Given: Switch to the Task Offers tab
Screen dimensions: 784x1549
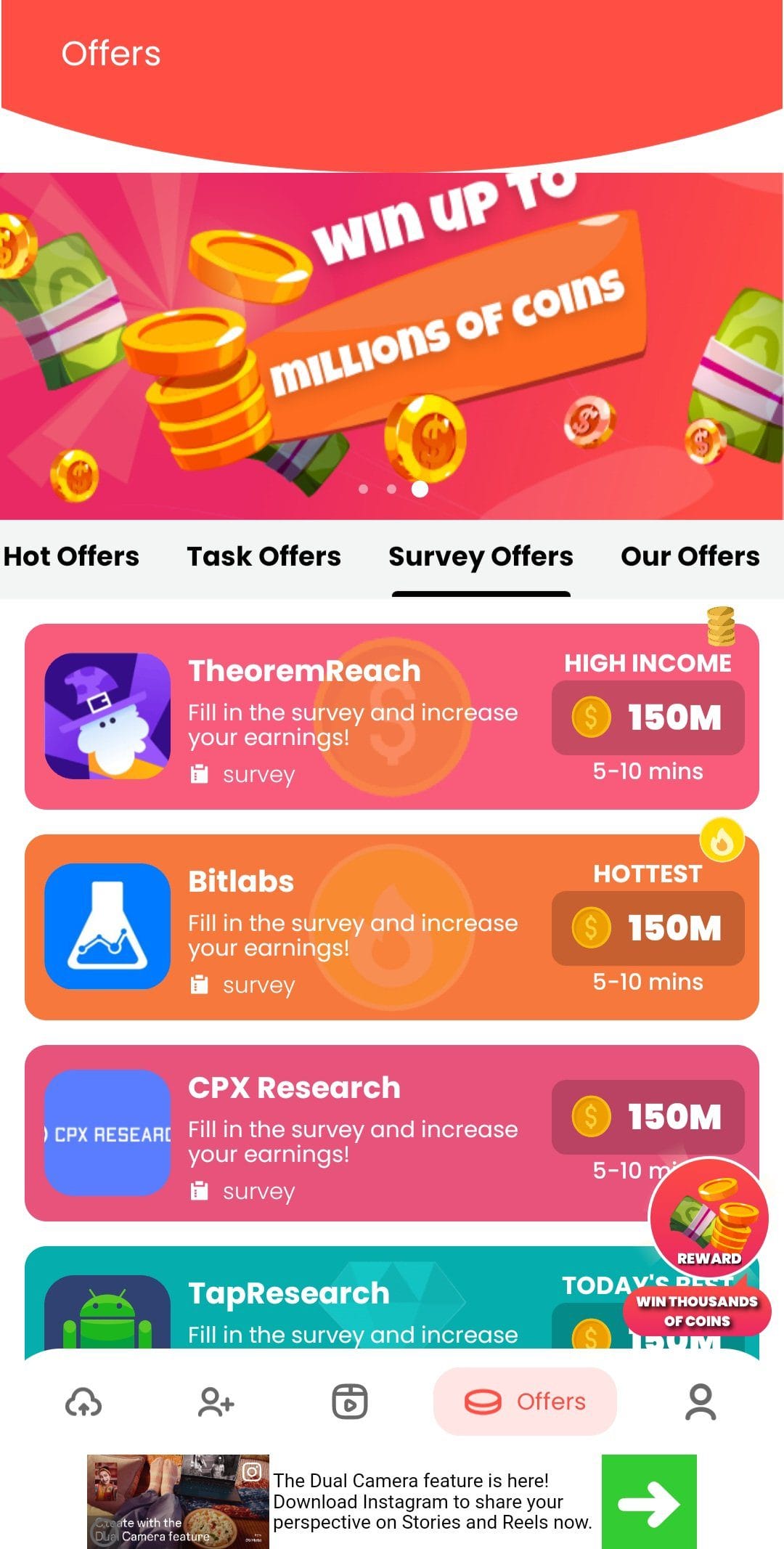Looking at the screenshot, I should pyautogui.click(x=264, y=556).
